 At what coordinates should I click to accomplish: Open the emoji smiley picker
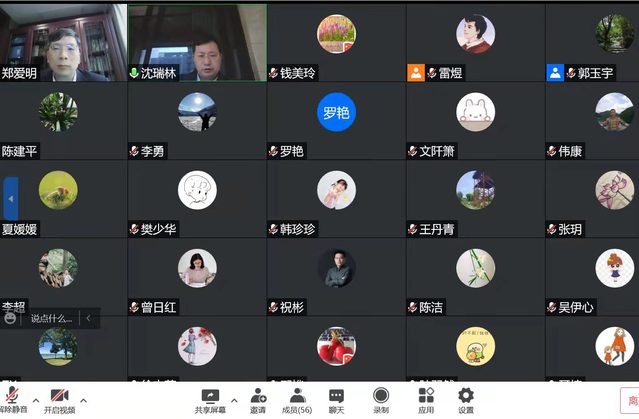(10, 318)
